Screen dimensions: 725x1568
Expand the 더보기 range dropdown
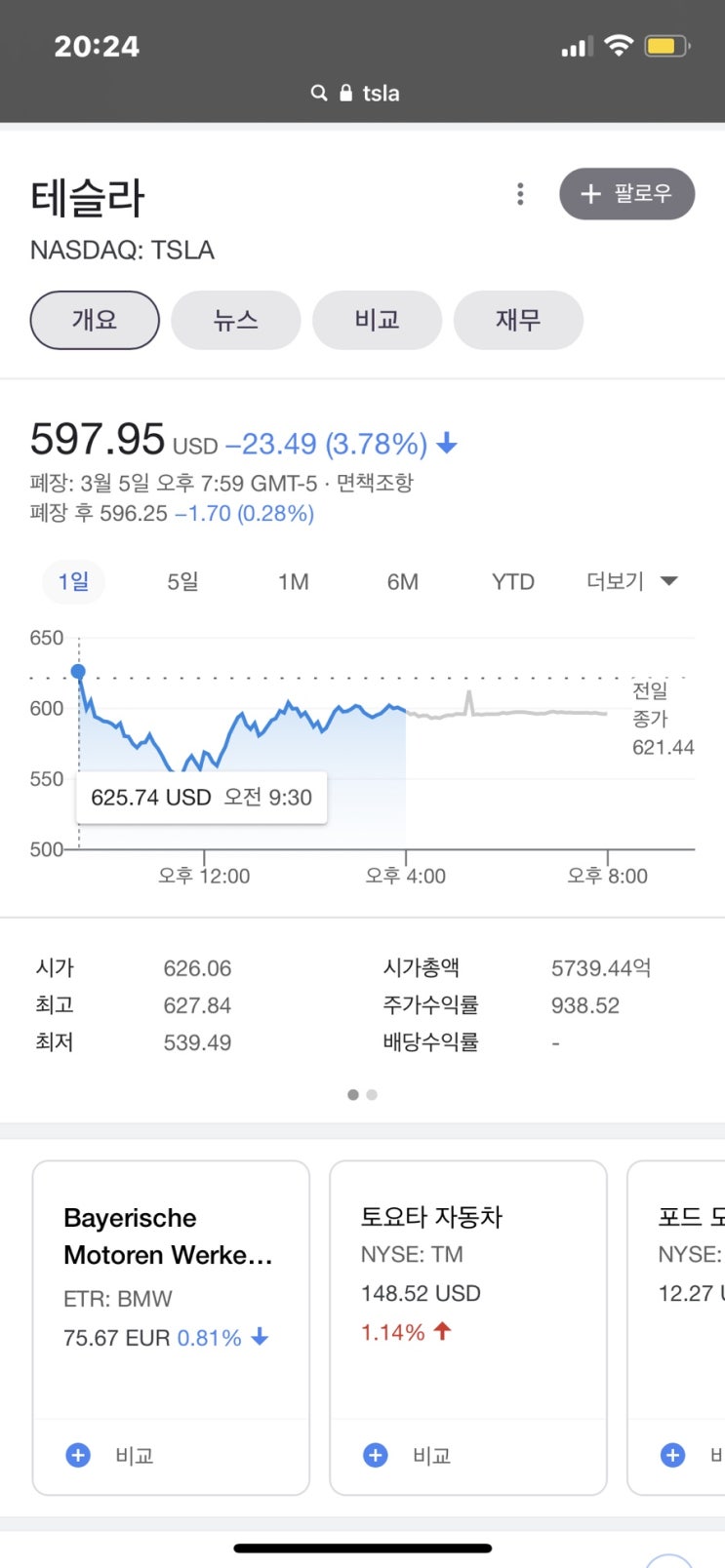(631, 582)
